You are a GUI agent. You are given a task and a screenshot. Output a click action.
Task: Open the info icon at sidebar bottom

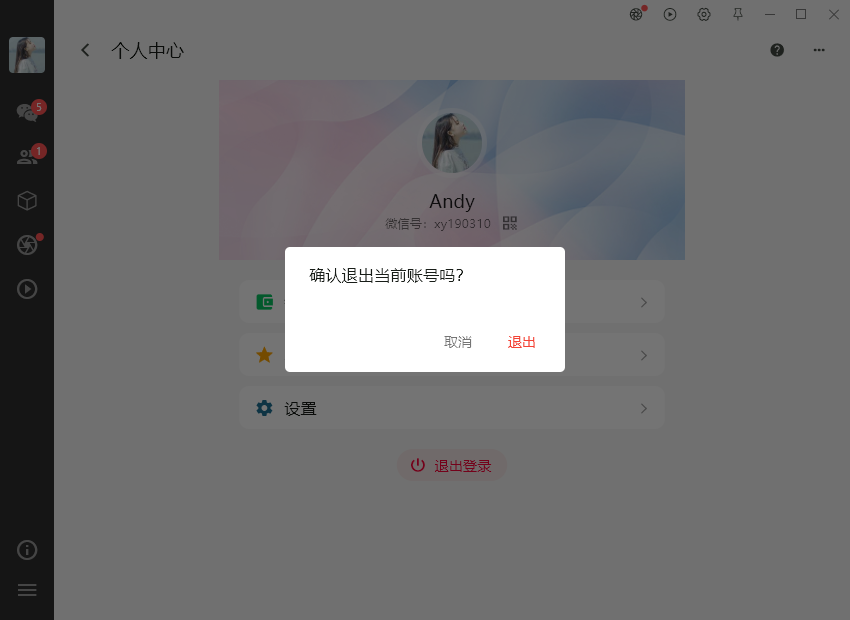[27, 549]
